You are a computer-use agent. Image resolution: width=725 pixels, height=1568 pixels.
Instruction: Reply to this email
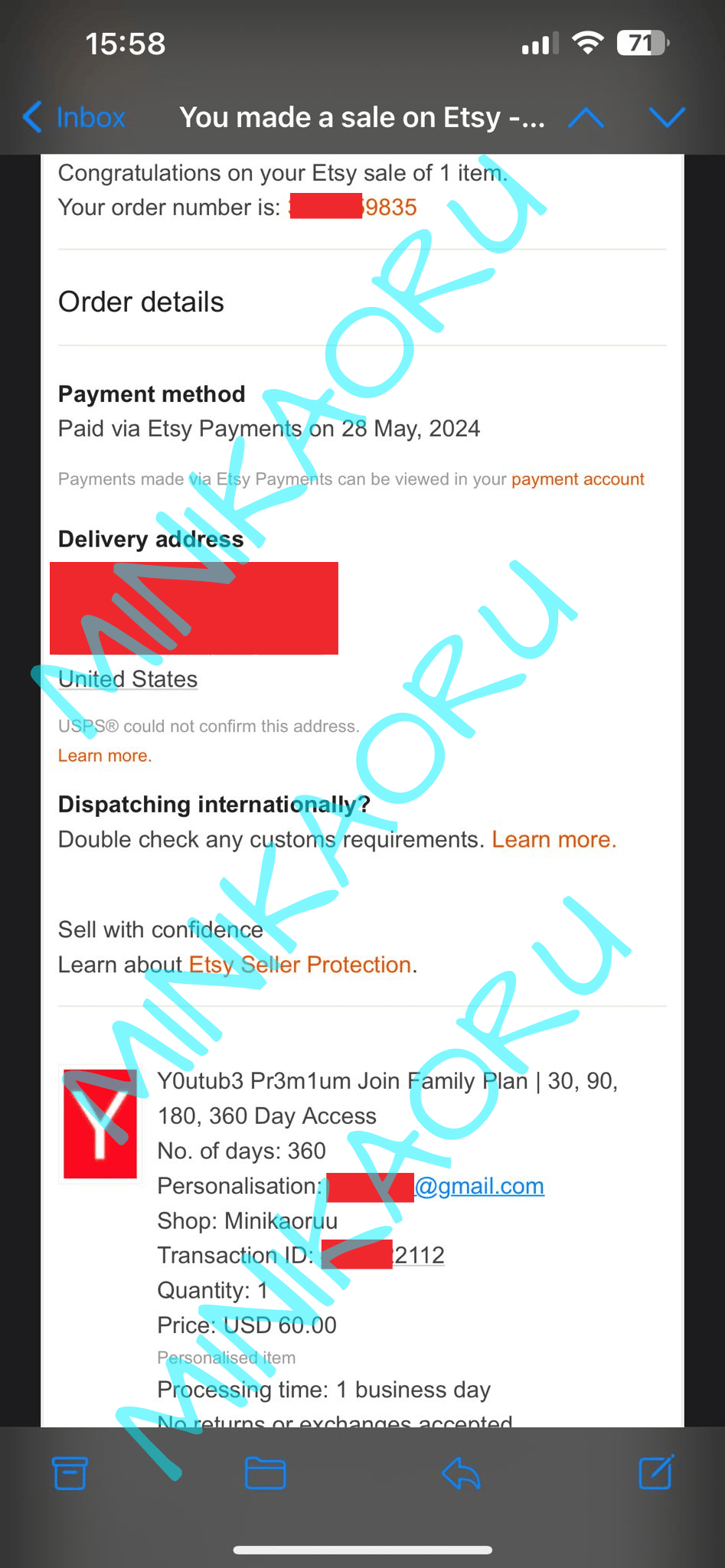pyautogui.click(x=461, y=1473)
